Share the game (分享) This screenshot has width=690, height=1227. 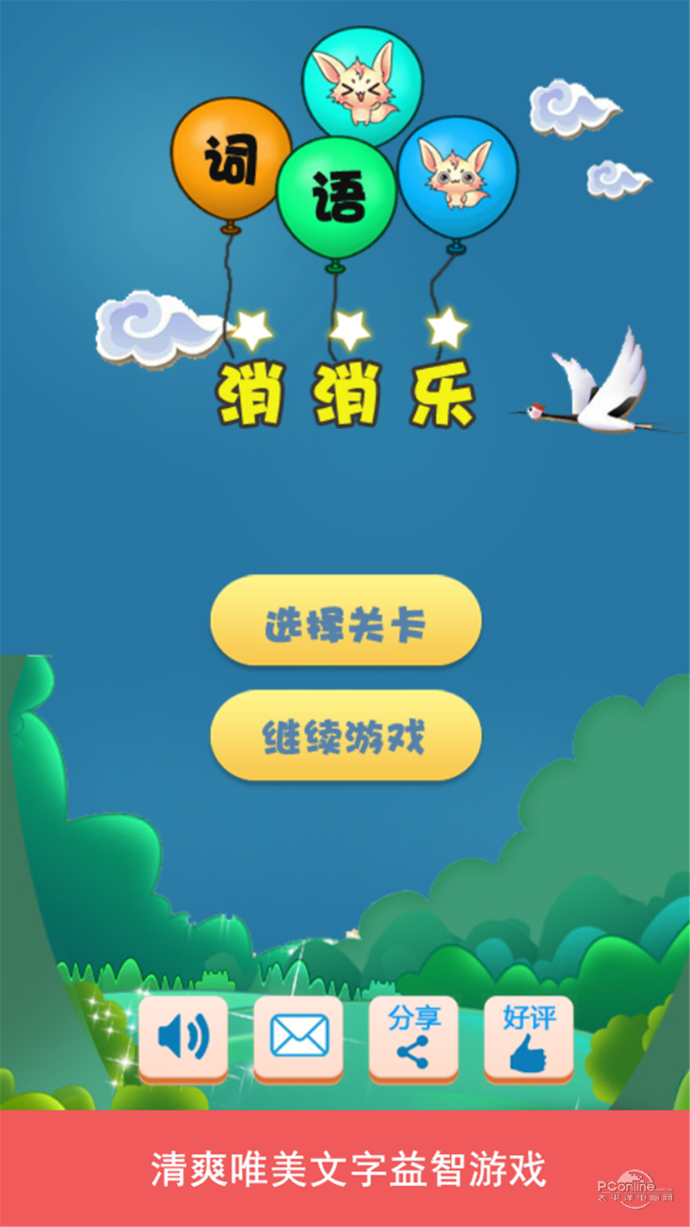click(x=413, y=1038)
